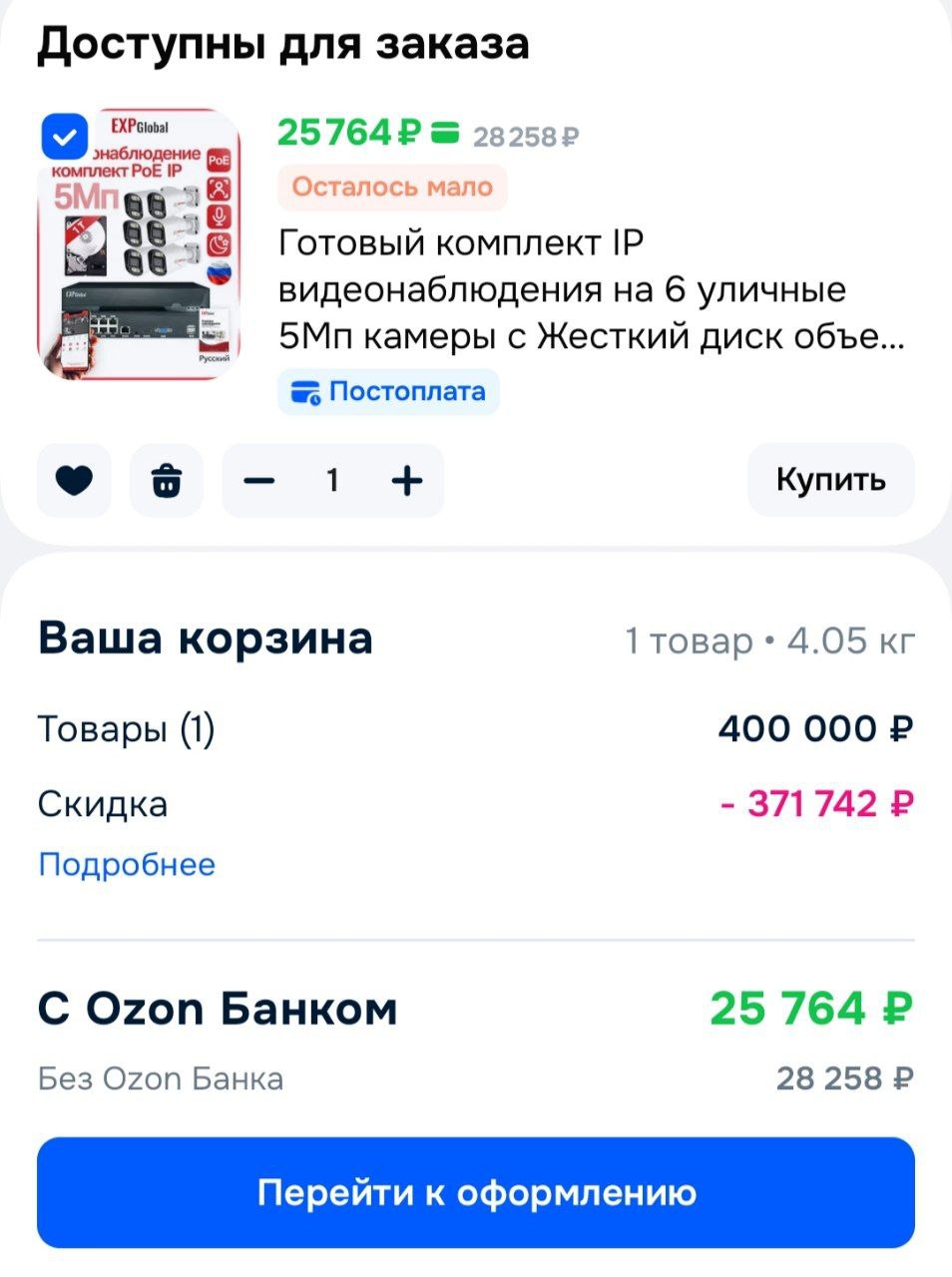Increase quantity with the plus button
Screen dimensions: 952x1277
(407, 481)
